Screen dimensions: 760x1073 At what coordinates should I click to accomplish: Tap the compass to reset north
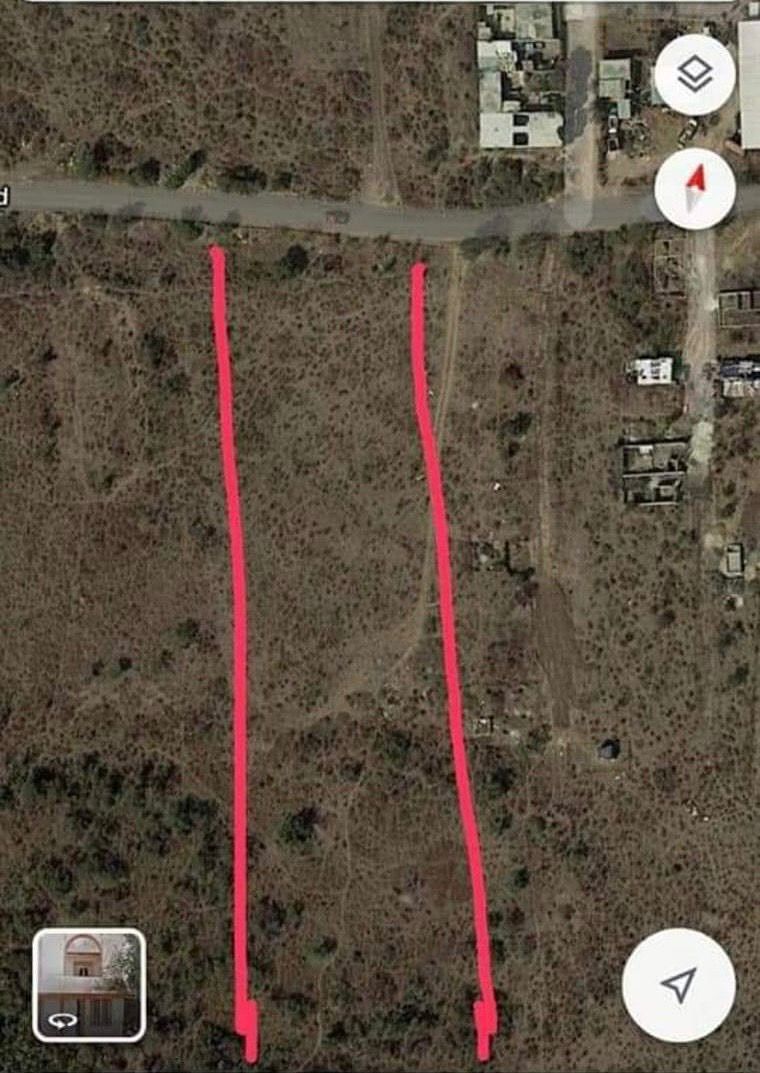(695, 187)
